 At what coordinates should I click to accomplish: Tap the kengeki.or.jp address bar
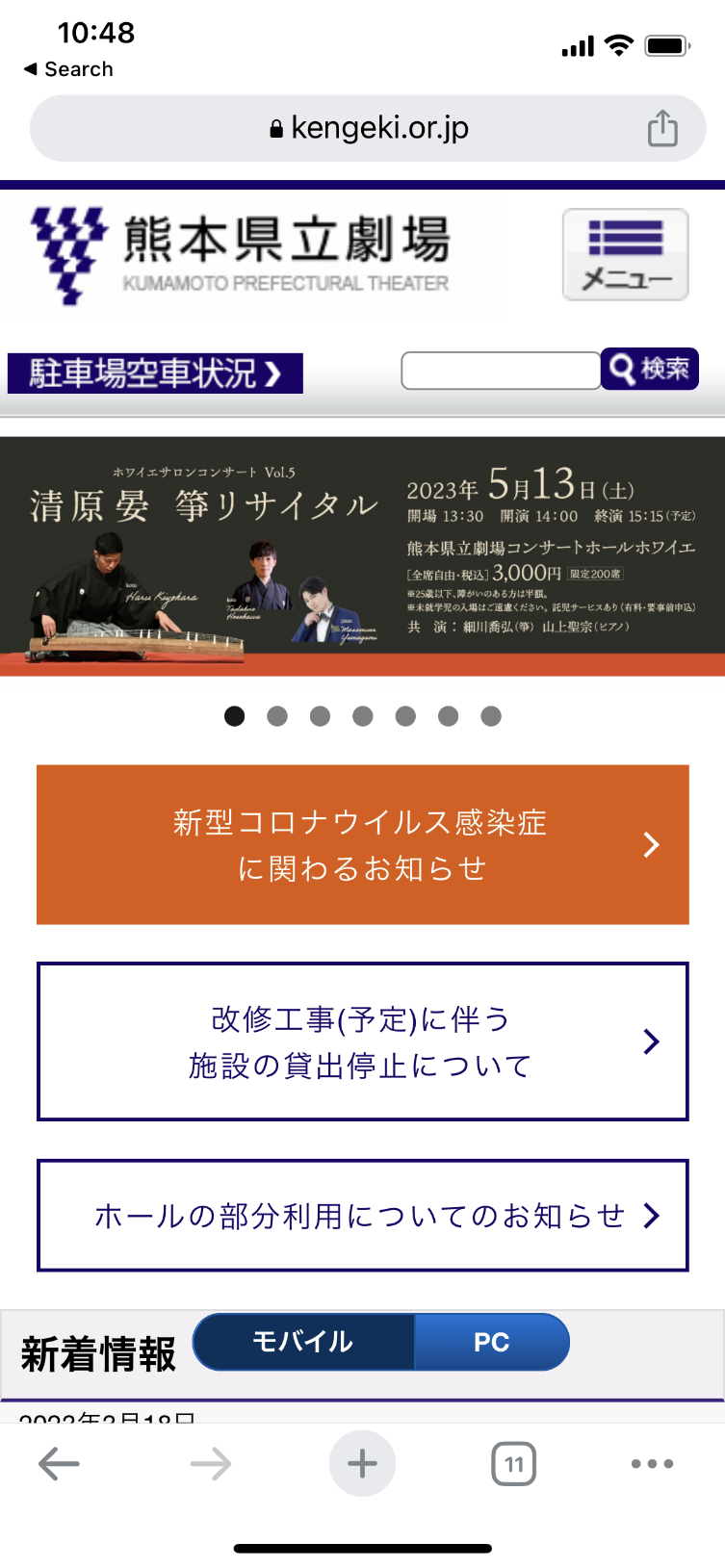370,128
